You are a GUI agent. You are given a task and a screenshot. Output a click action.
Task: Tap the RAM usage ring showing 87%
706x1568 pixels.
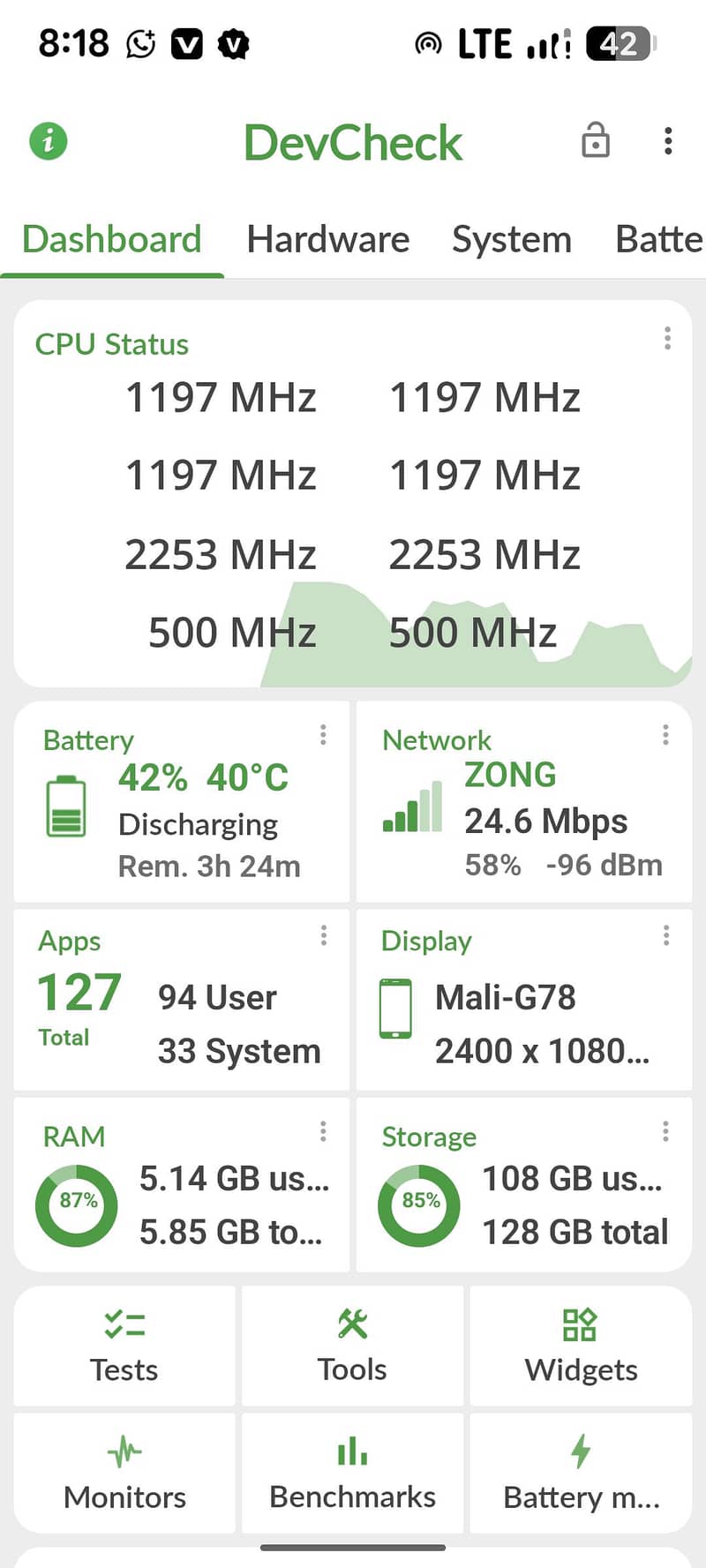76,1204
